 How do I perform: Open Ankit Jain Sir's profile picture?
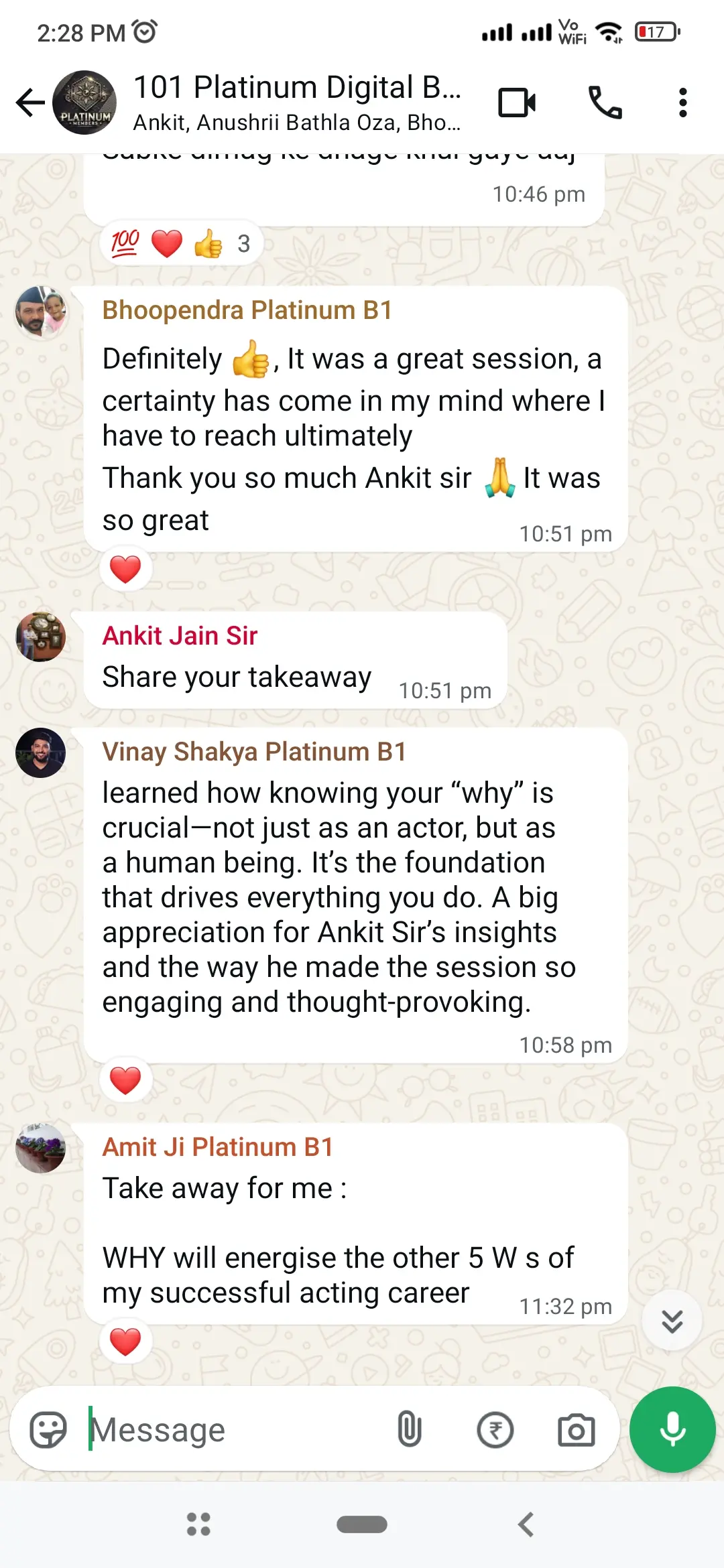(x=41, y=637)
